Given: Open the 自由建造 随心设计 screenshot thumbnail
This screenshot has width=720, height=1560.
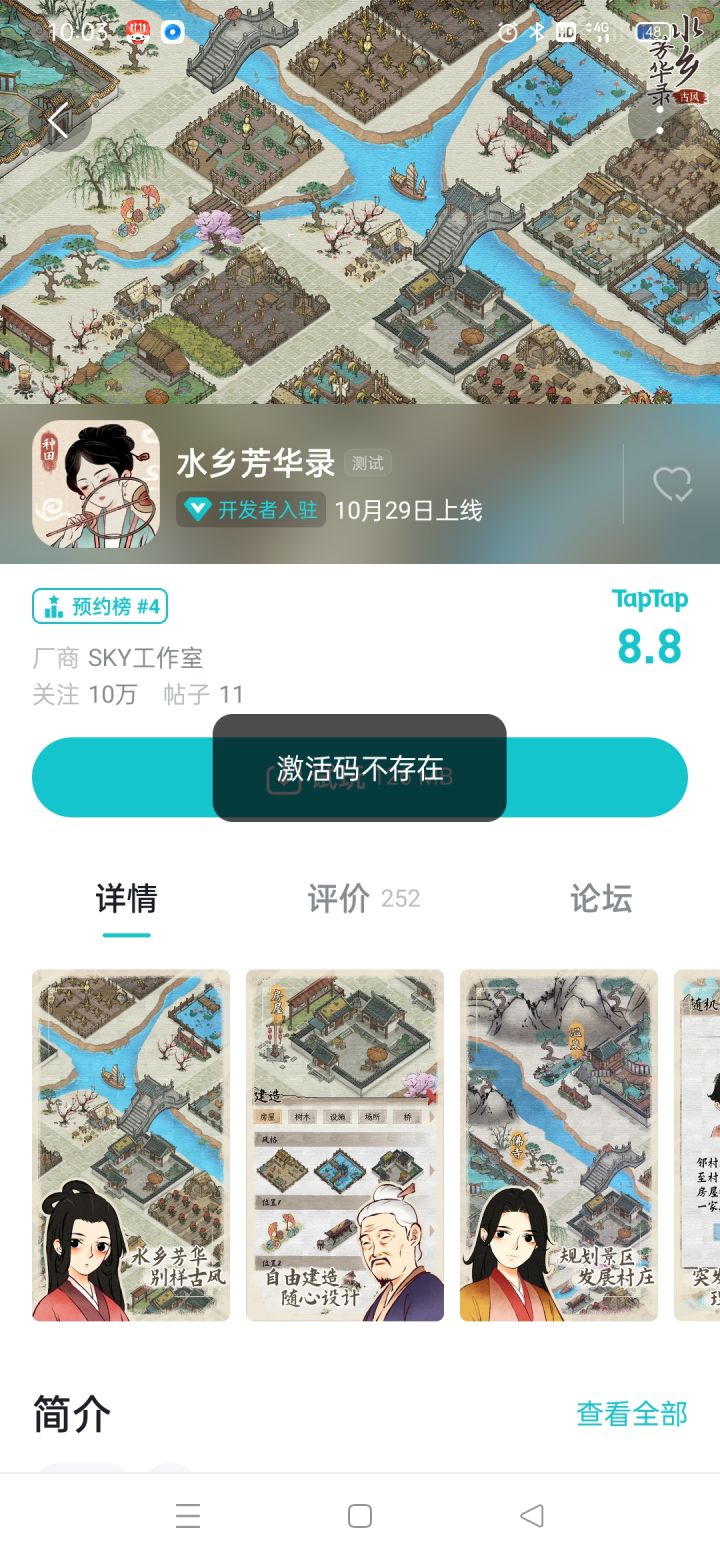Looking at the screenshot, I should click(x=345, y=1146).
